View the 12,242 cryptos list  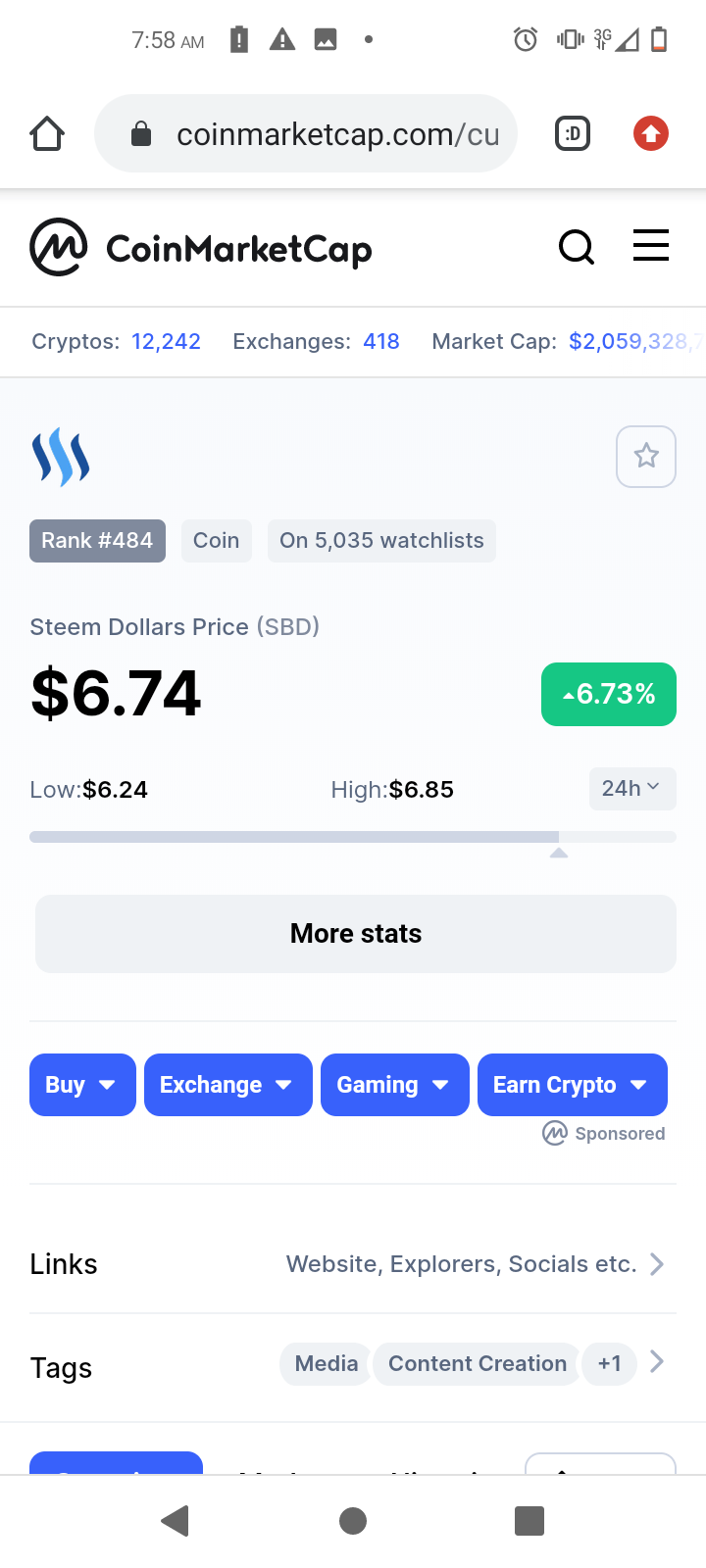(166, 342)
